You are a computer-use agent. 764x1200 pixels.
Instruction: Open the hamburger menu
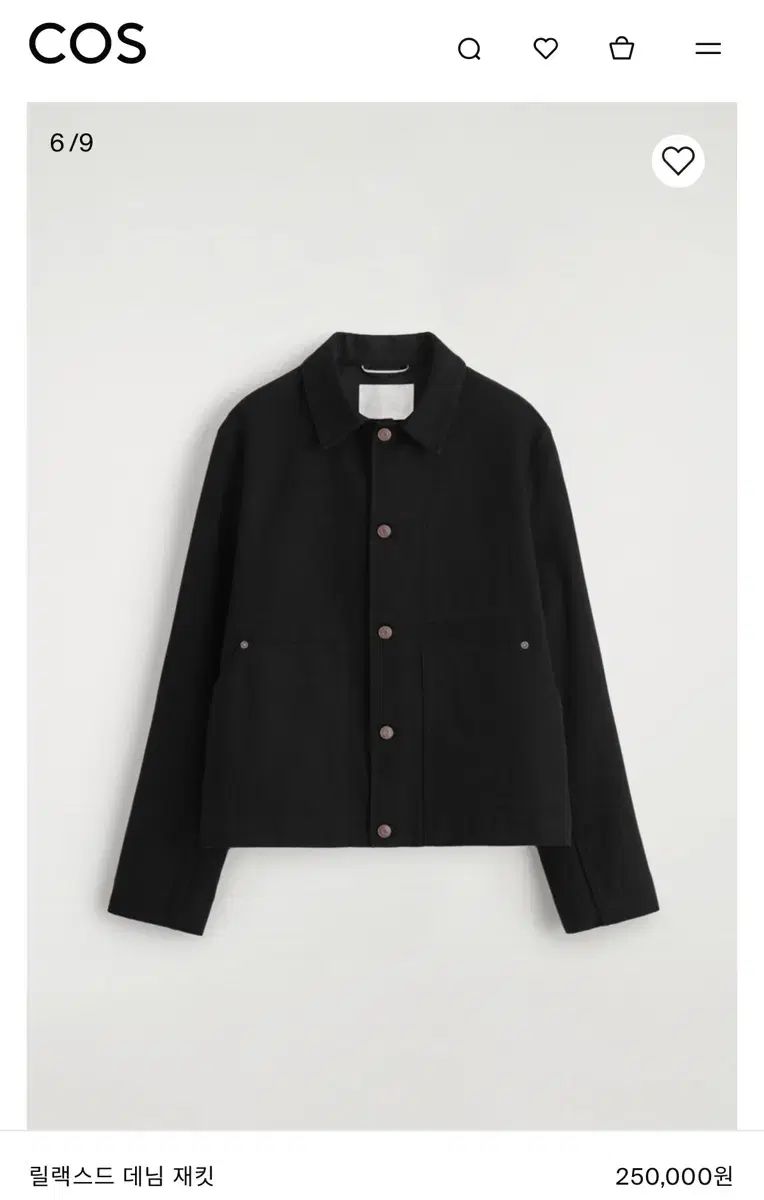(708, 48)
